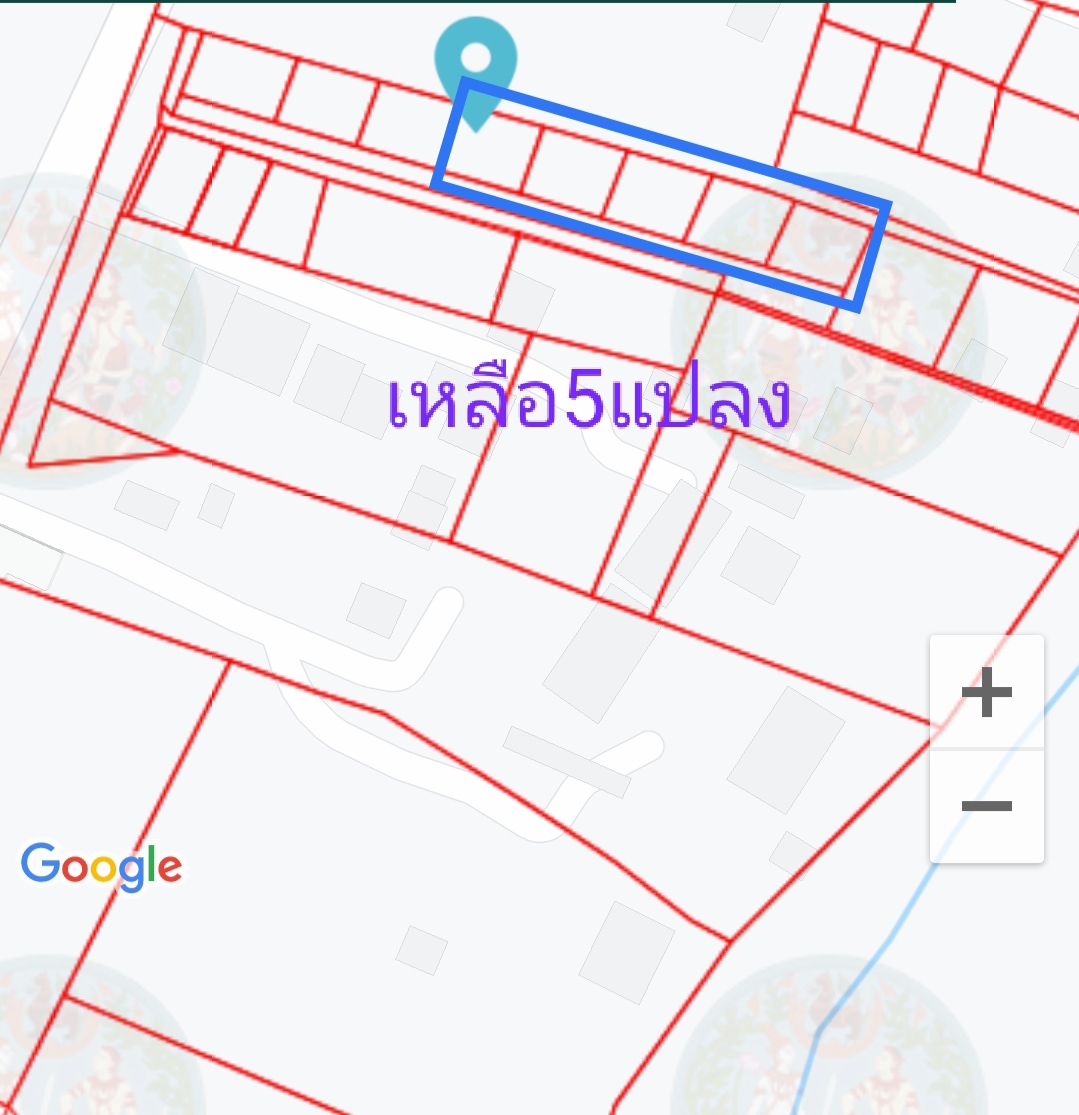Viewport: 1079px width, 1115px height.
Task: Zoom in on the map
Action: [987, 692]
